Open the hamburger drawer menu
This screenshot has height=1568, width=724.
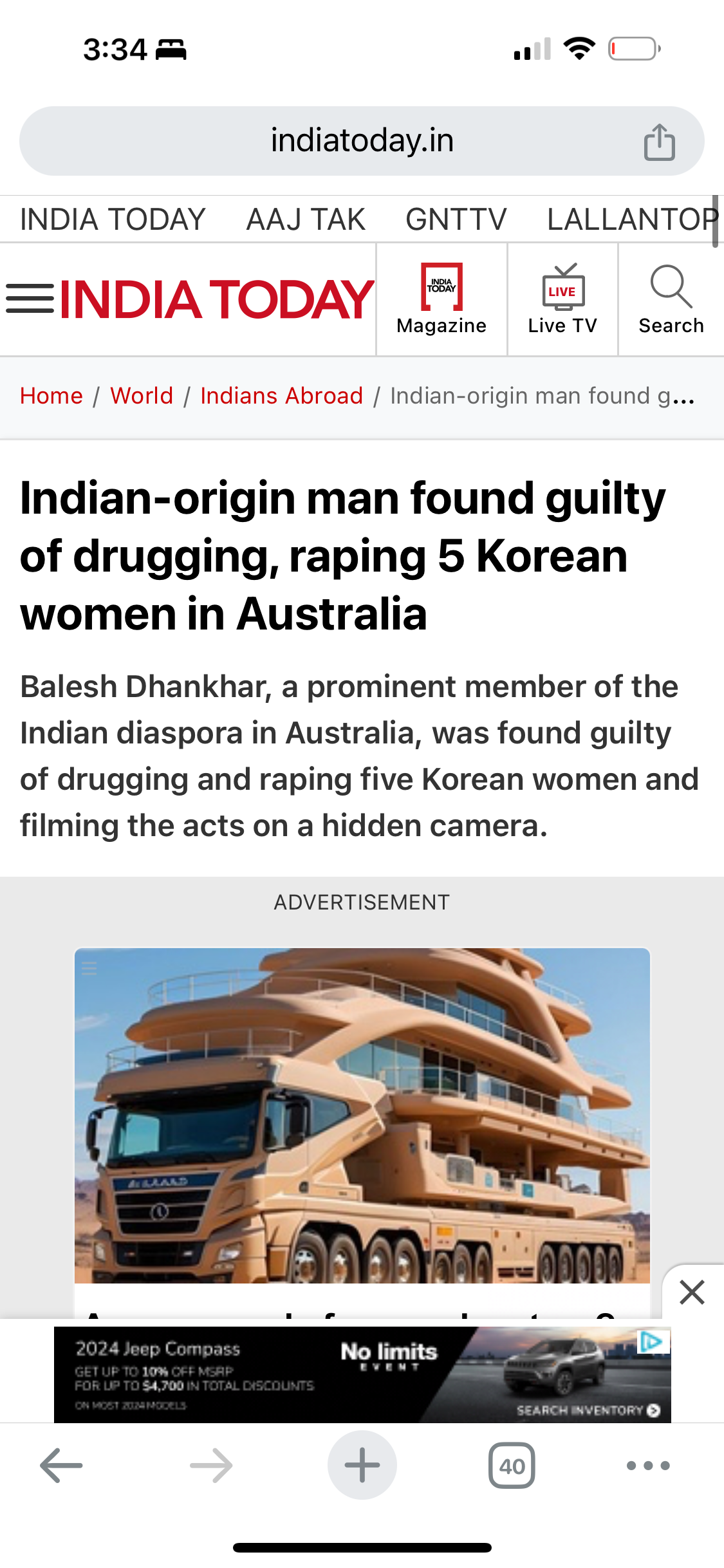tap(30, 299)
